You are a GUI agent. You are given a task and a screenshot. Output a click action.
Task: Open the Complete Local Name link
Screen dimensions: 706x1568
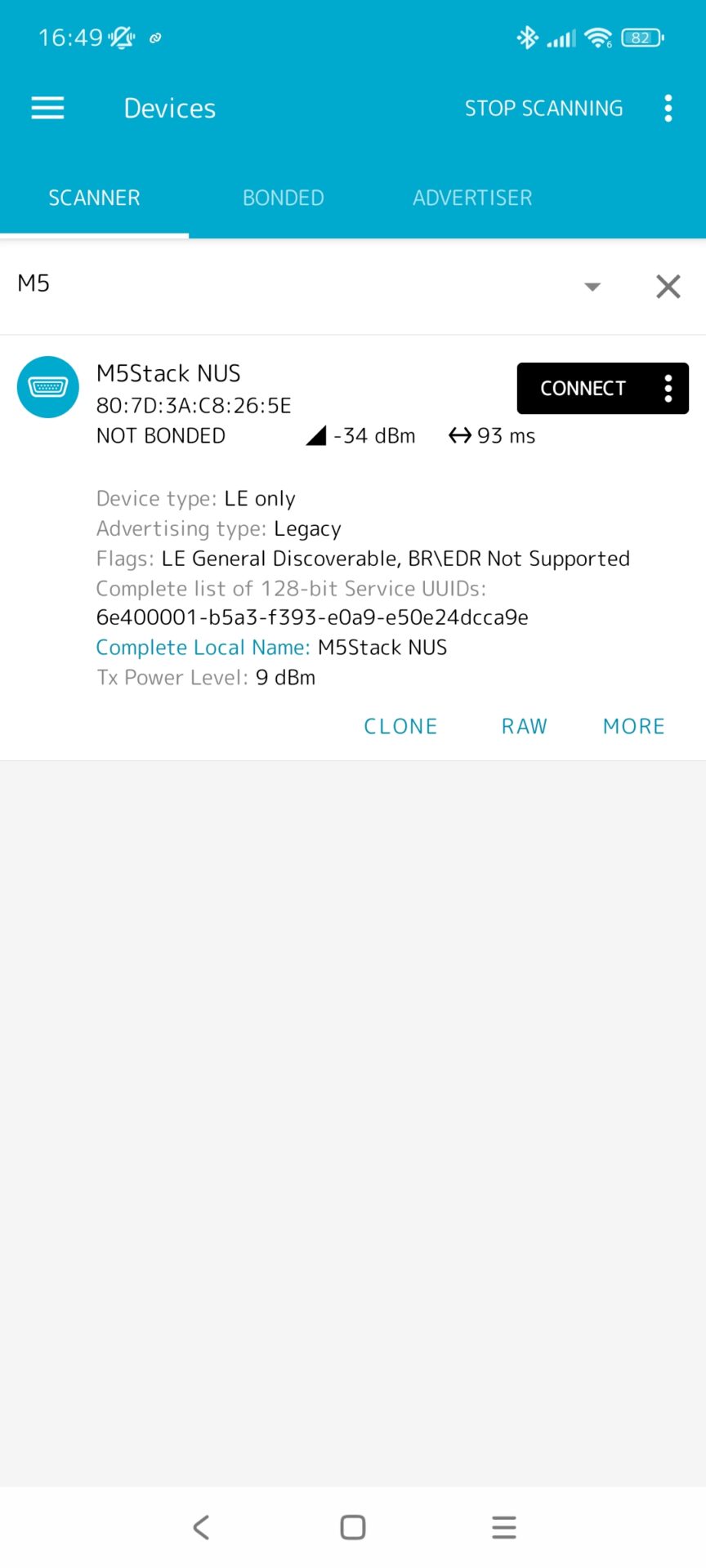point(203,648)
